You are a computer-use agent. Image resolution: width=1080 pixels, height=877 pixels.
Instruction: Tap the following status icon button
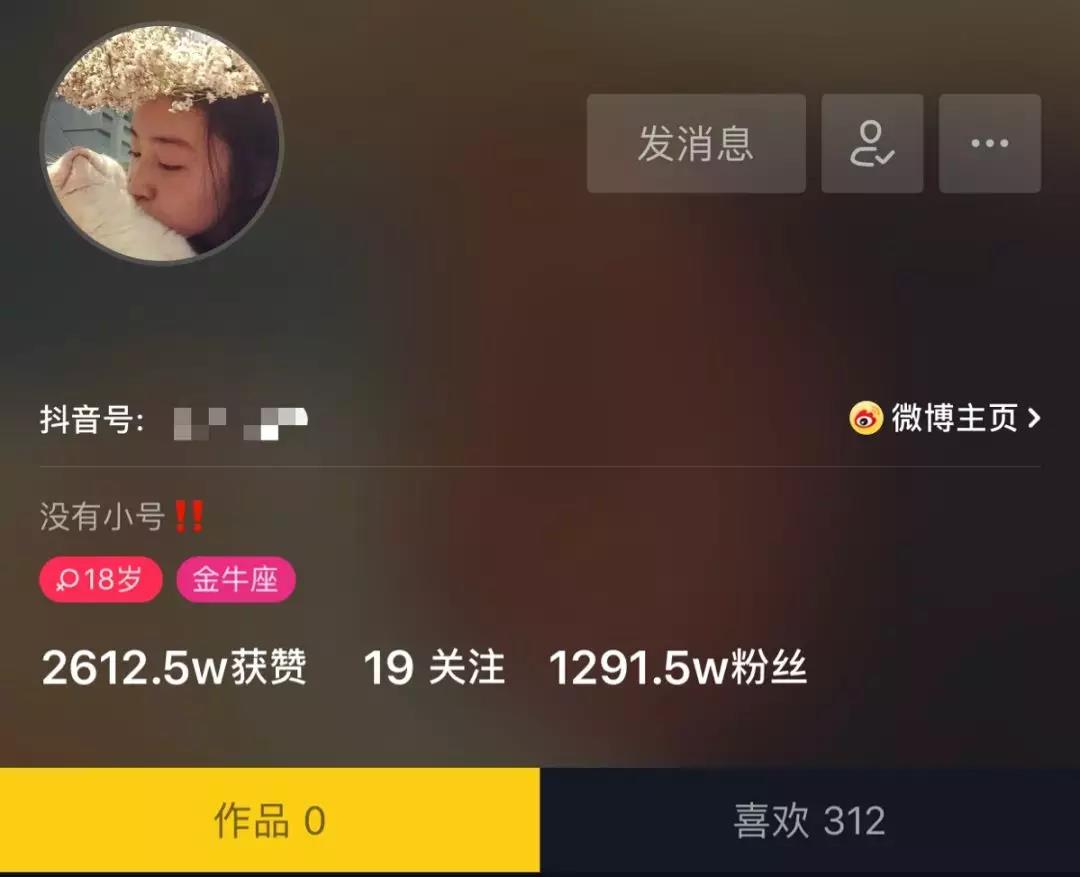pos(872,144)
